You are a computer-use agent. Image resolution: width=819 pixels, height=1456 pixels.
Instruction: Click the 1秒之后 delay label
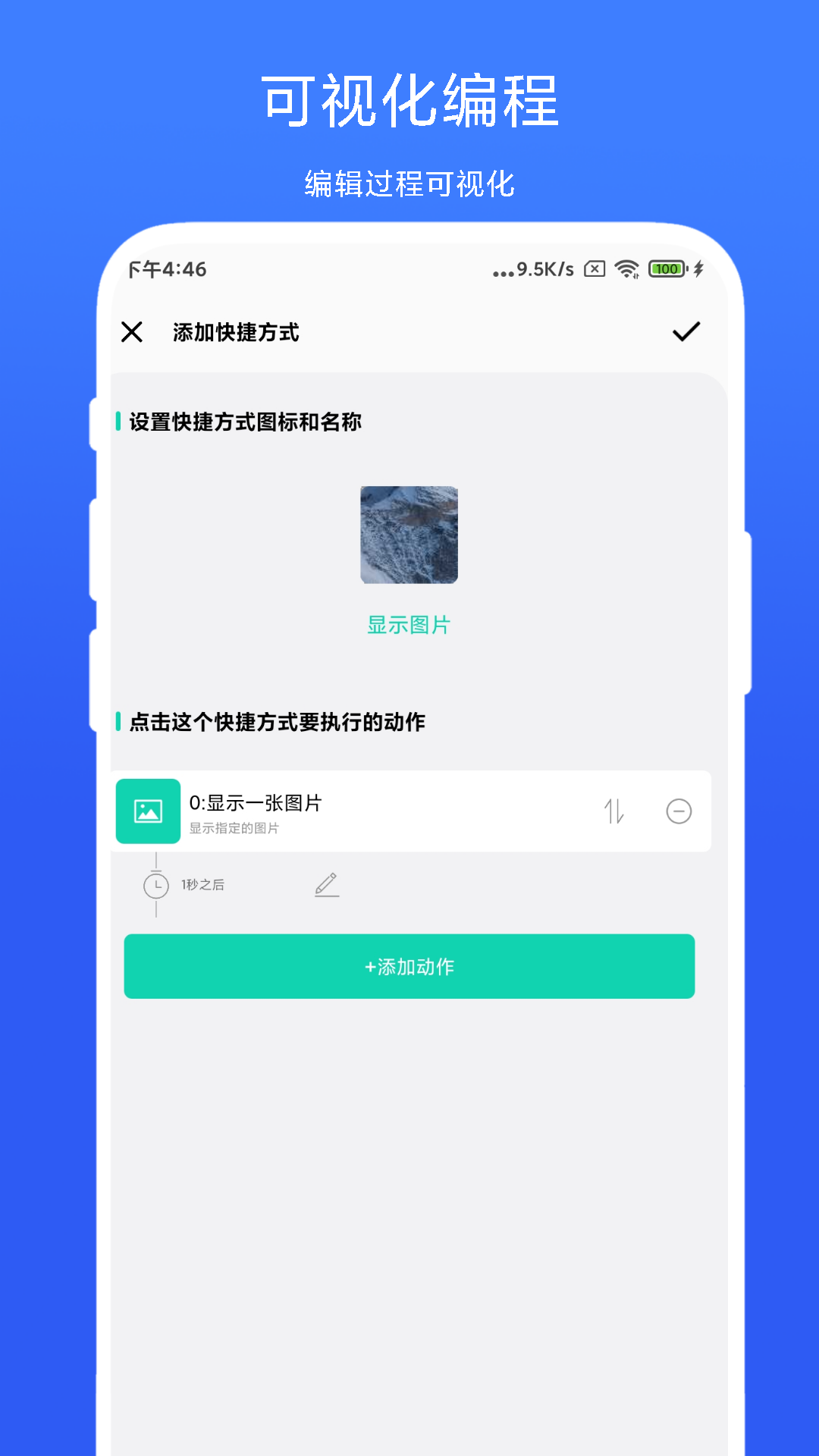(203, 884)
